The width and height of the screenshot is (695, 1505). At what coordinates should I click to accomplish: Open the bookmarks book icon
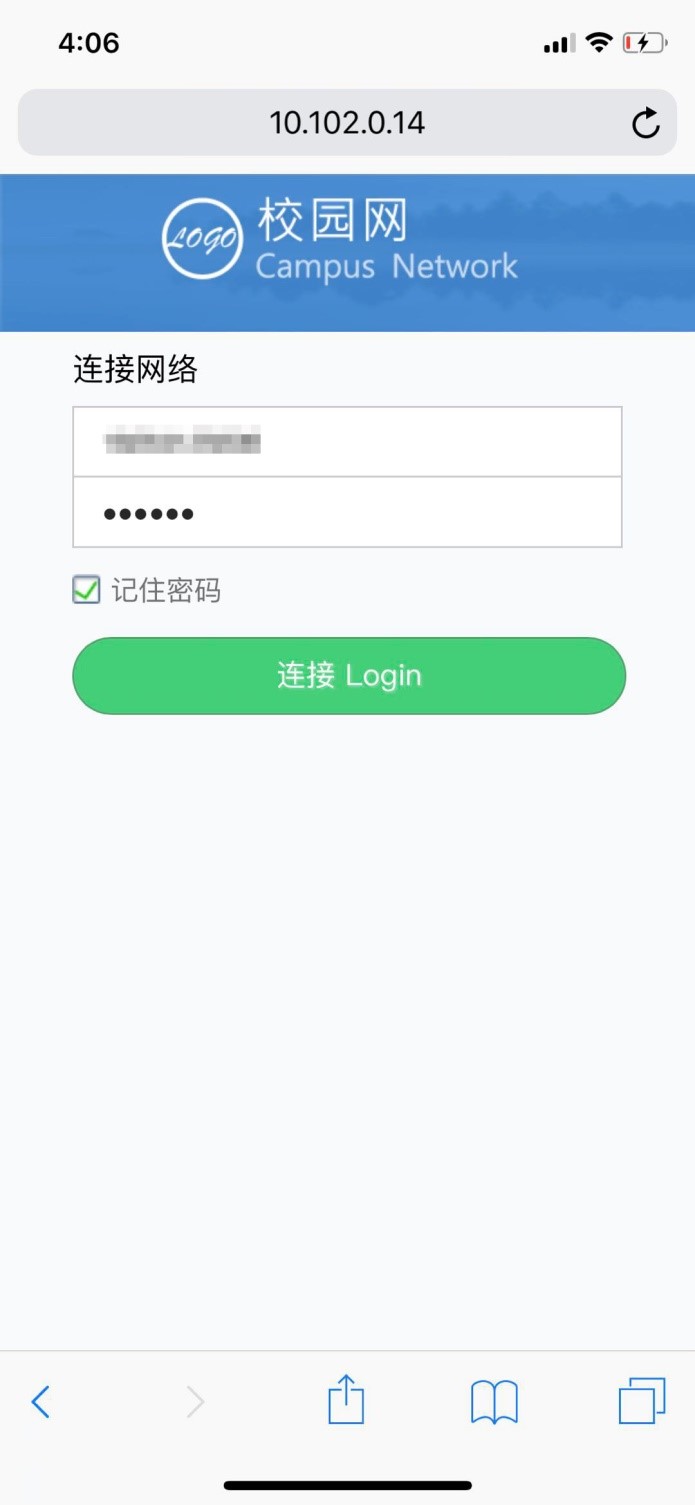coord(494,1402)
